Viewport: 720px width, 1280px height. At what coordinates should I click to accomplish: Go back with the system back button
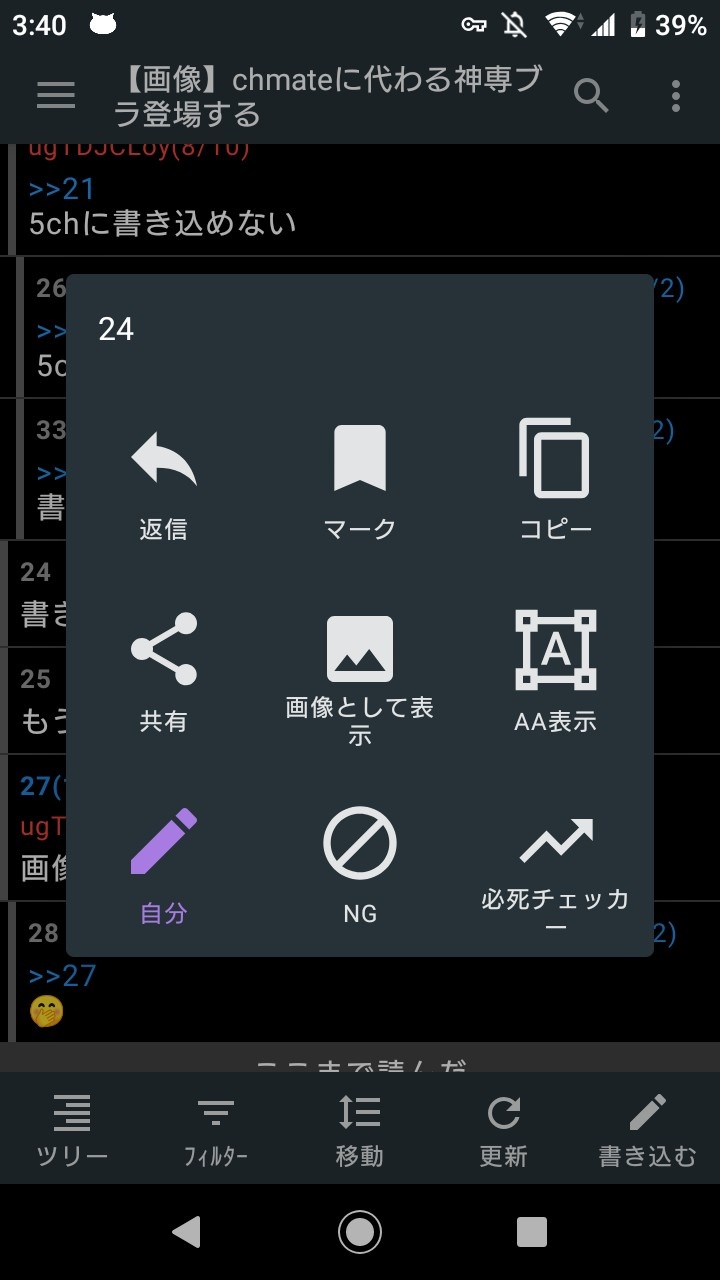click(187, 1232)
